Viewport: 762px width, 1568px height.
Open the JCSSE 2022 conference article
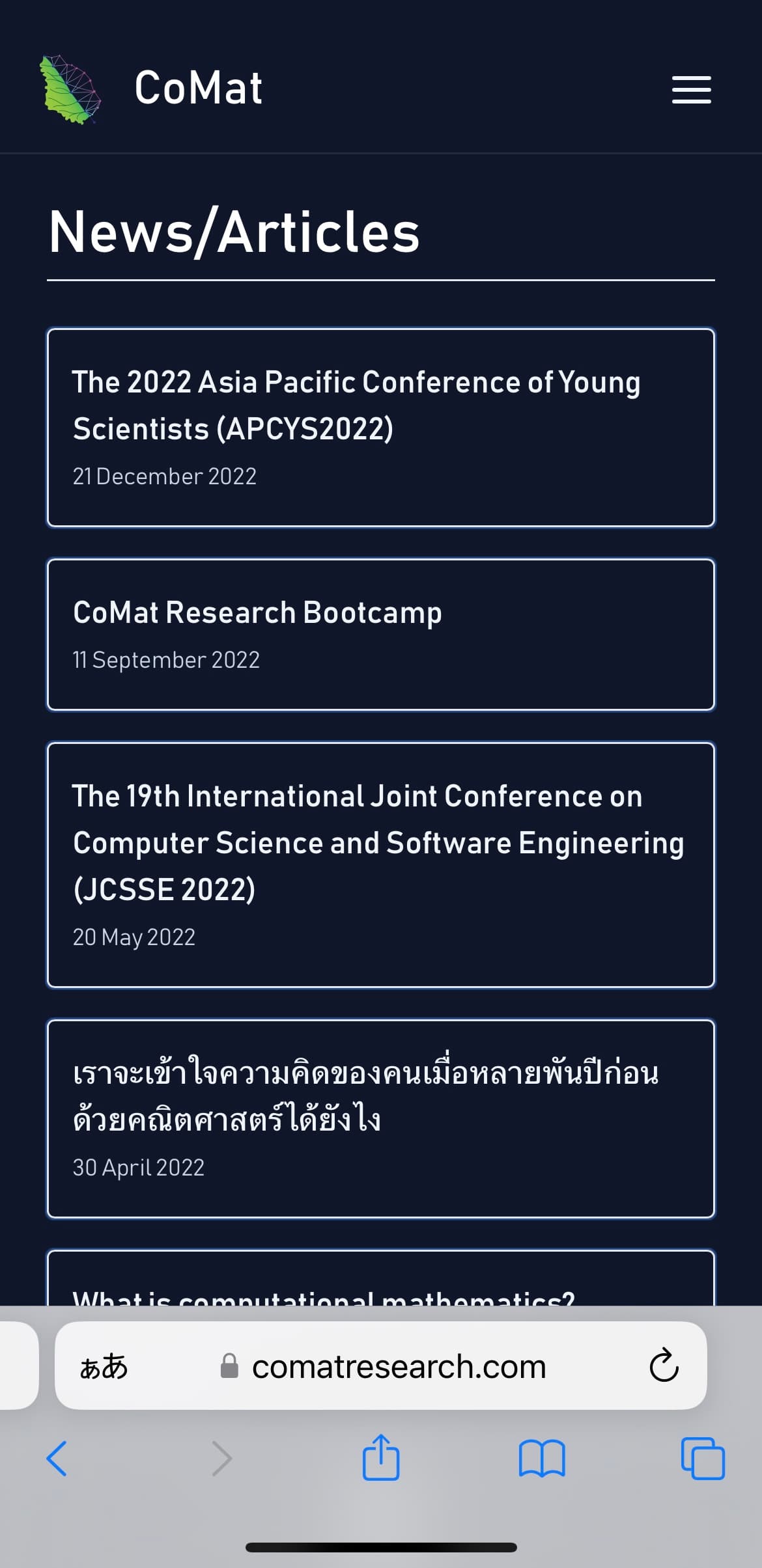(381, 865)
